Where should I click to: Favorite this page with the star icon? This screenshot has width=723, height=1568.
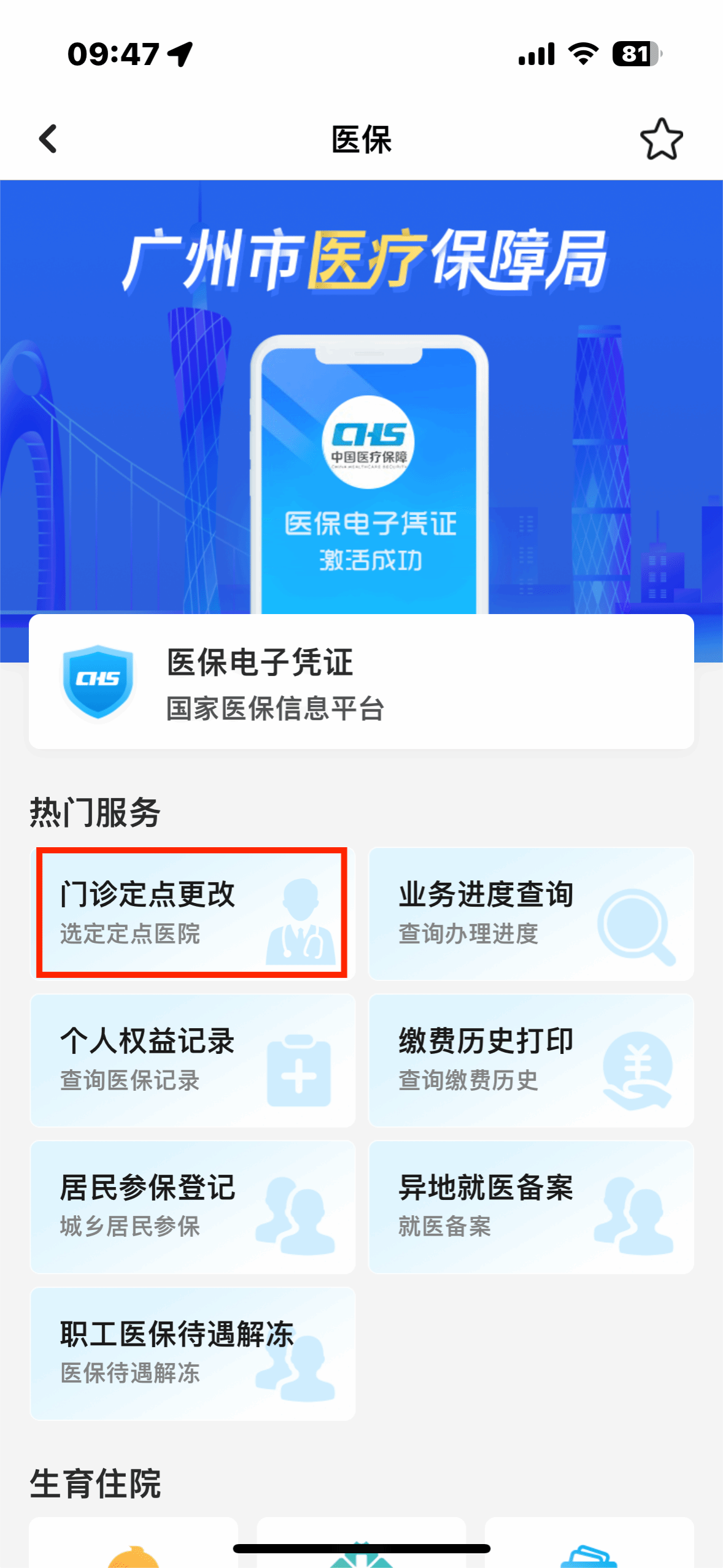coord(661,139)
